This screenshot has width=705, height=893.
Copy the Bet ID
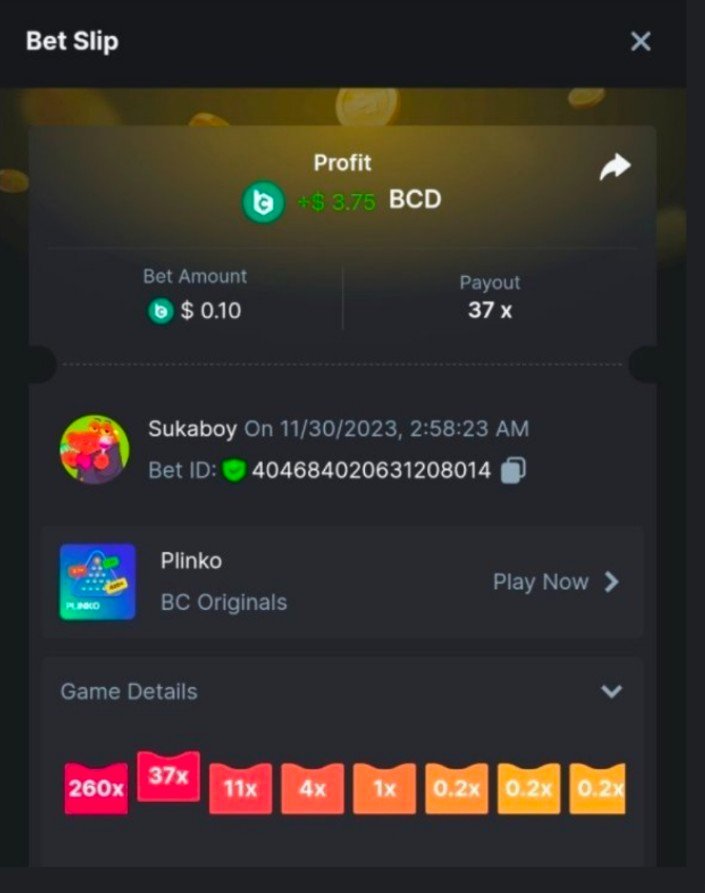(513, 470)
